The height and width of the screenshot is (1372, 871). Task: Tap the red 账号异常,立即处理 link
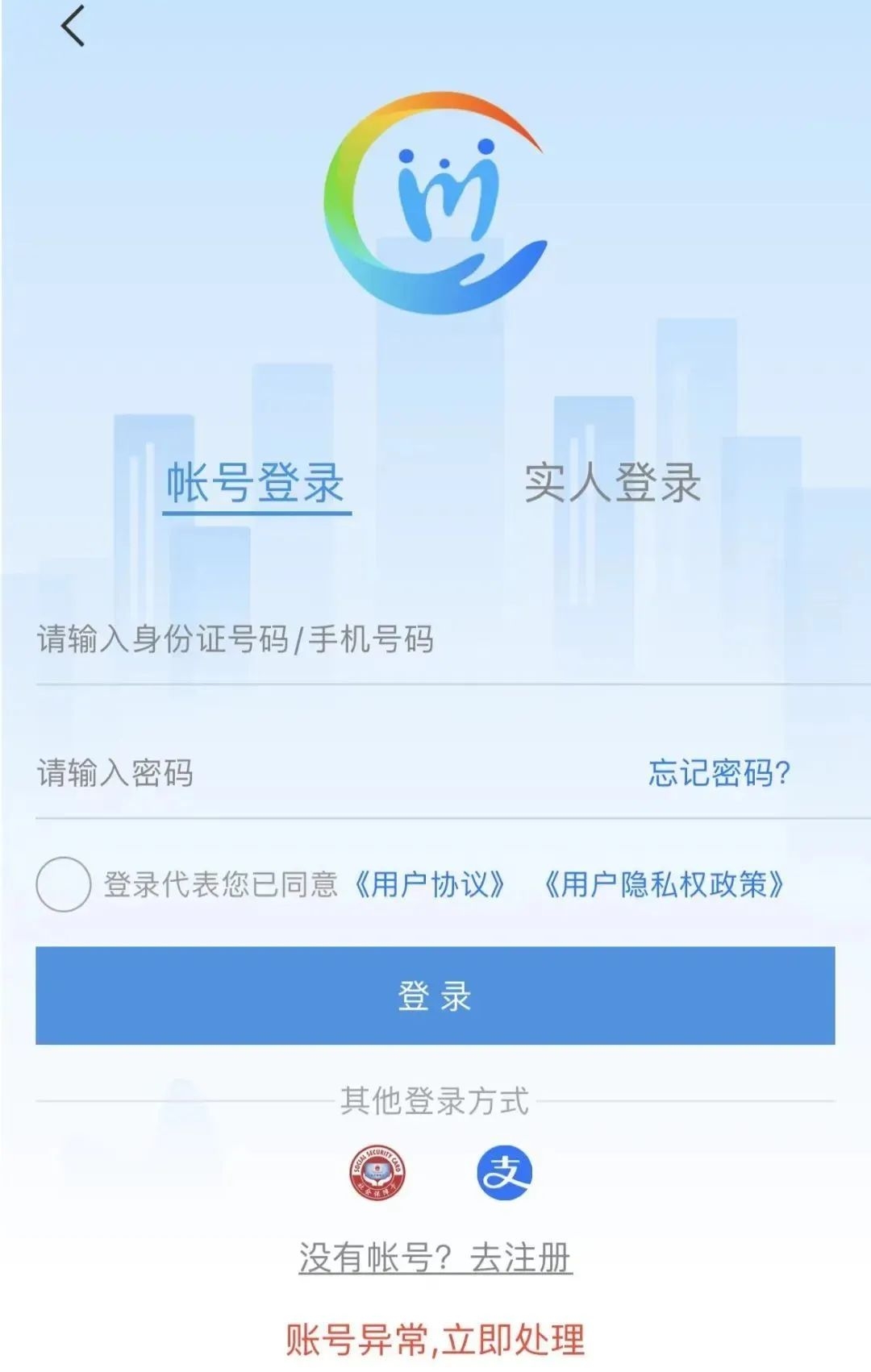(x=435, y=1340)
